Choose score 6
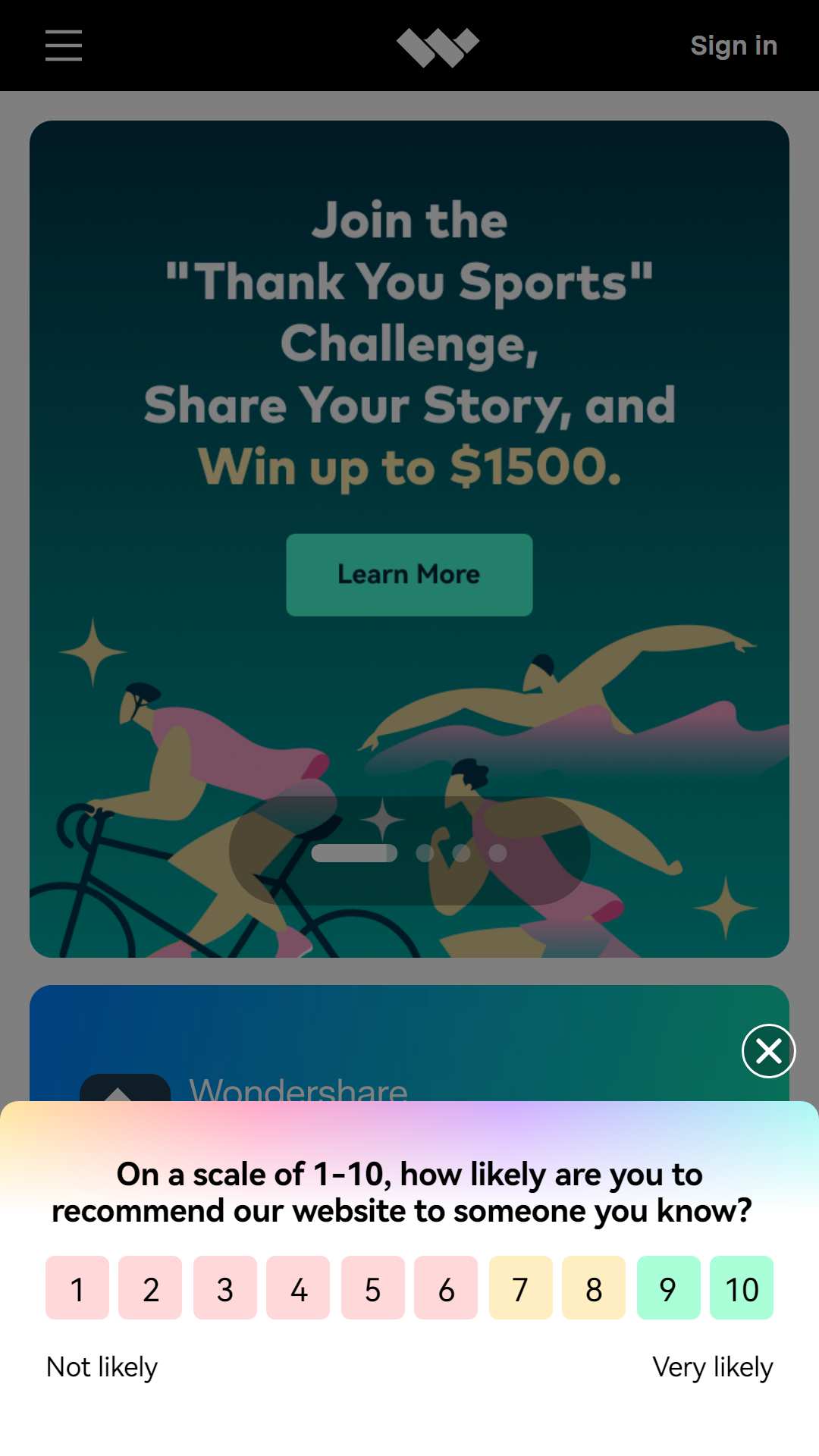 pyautogui.click(x=446, y=1288)
